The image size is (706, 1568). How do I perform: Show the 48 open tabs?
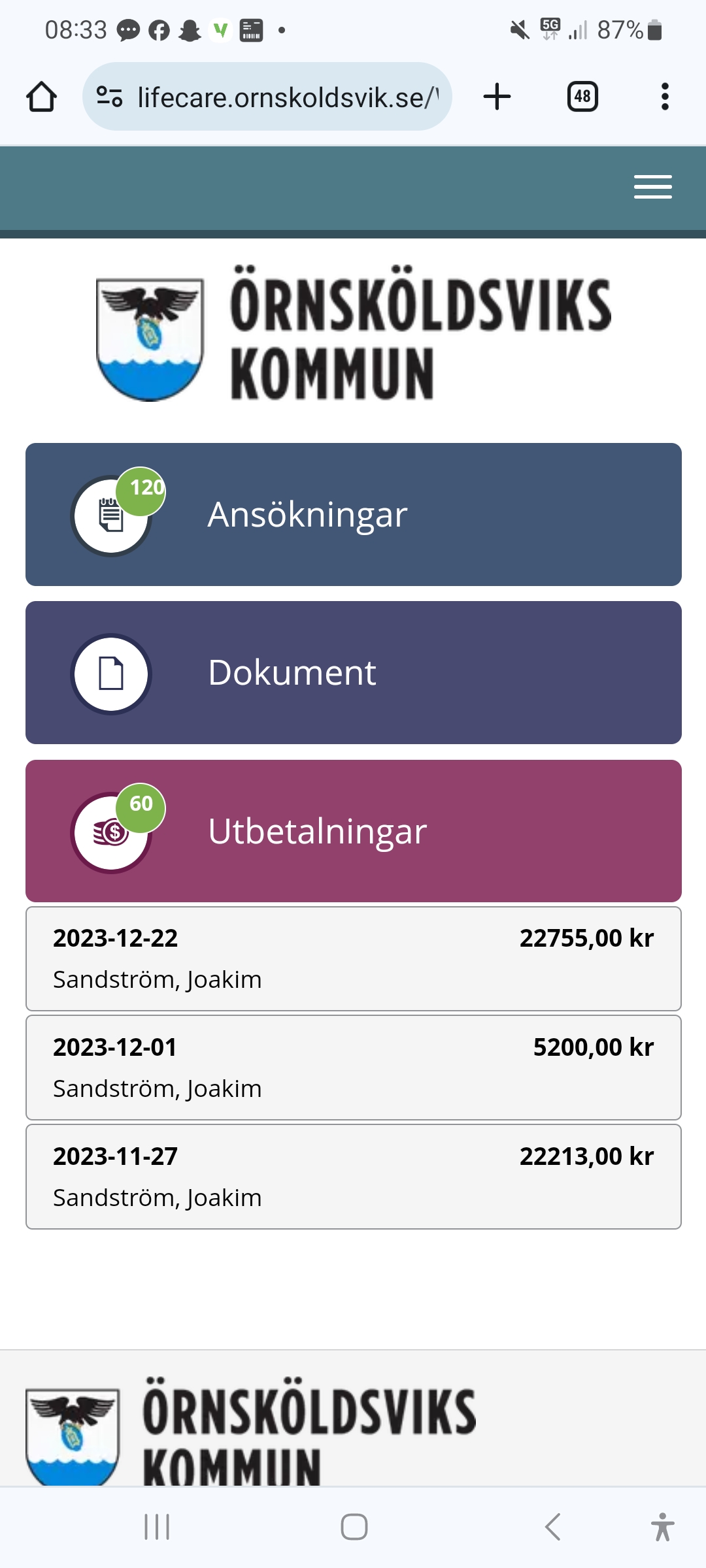pos(582,97)
